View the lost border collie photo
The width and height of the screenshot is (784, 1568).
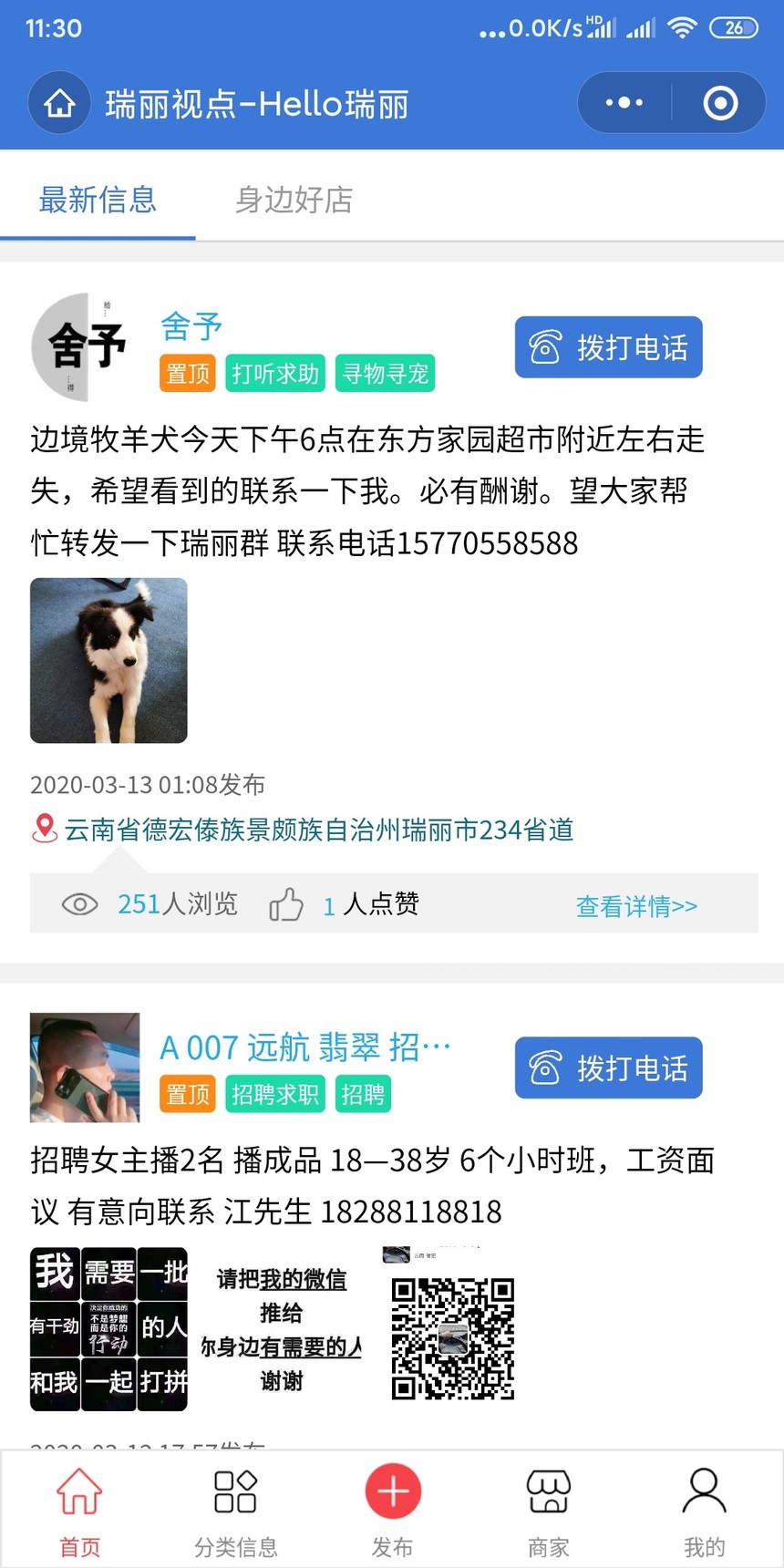point(108,660)
